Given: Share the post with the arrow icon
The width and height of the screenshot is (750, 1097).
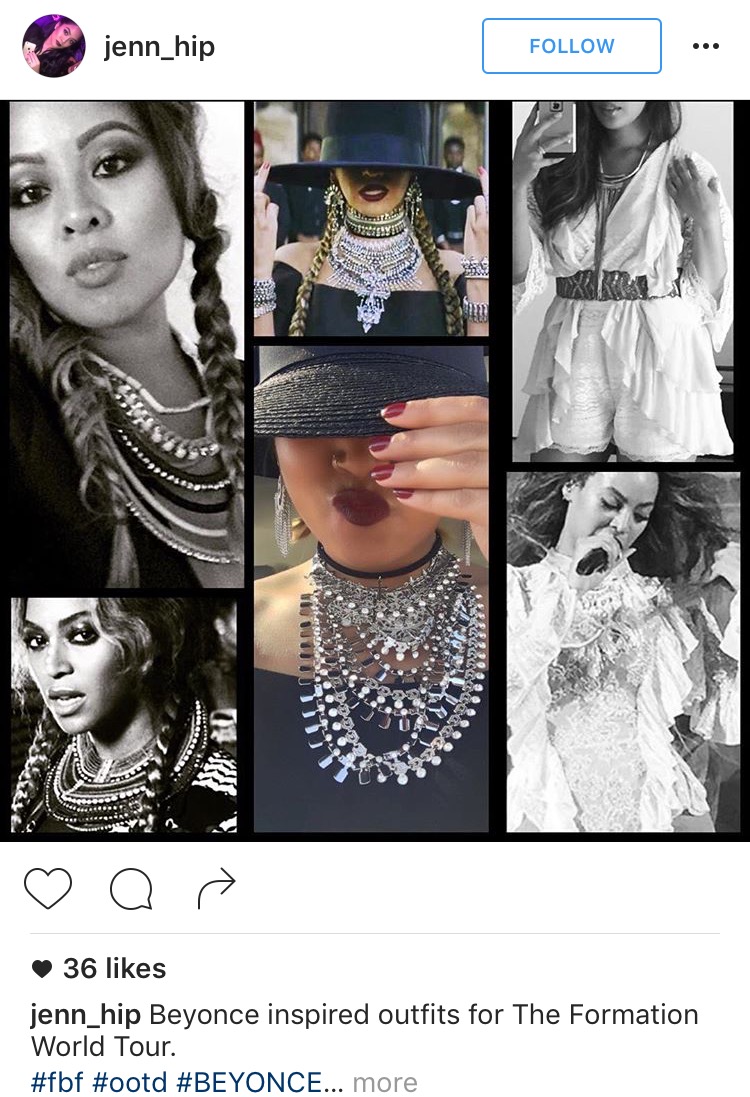Looking at the screenshot, I should click(215, 888).
